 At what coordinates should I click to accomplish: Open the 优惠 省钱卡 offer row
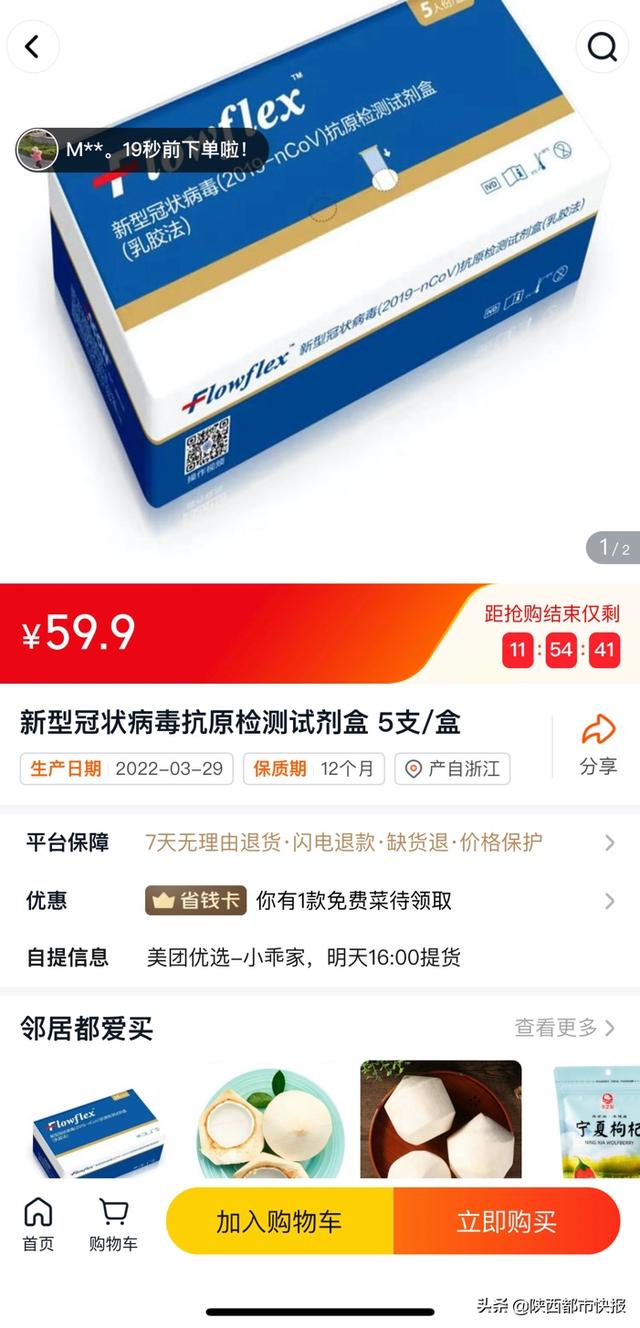click(x=320, y=900)
